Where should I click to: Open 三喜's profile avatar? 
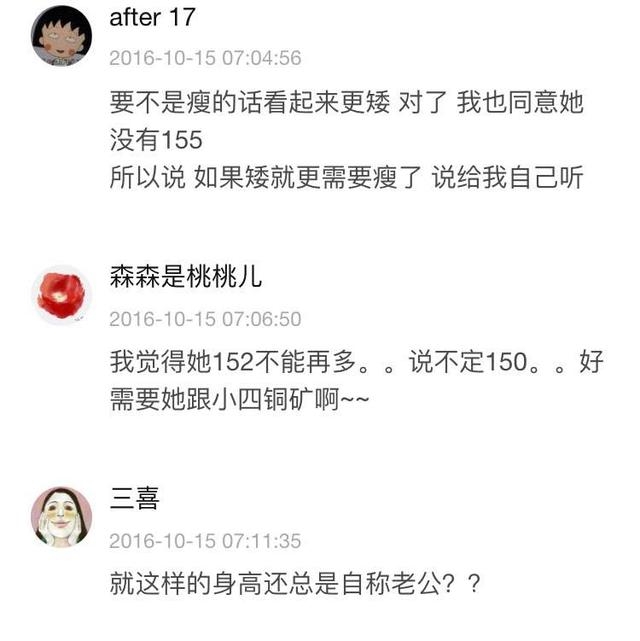pos(61,517)
